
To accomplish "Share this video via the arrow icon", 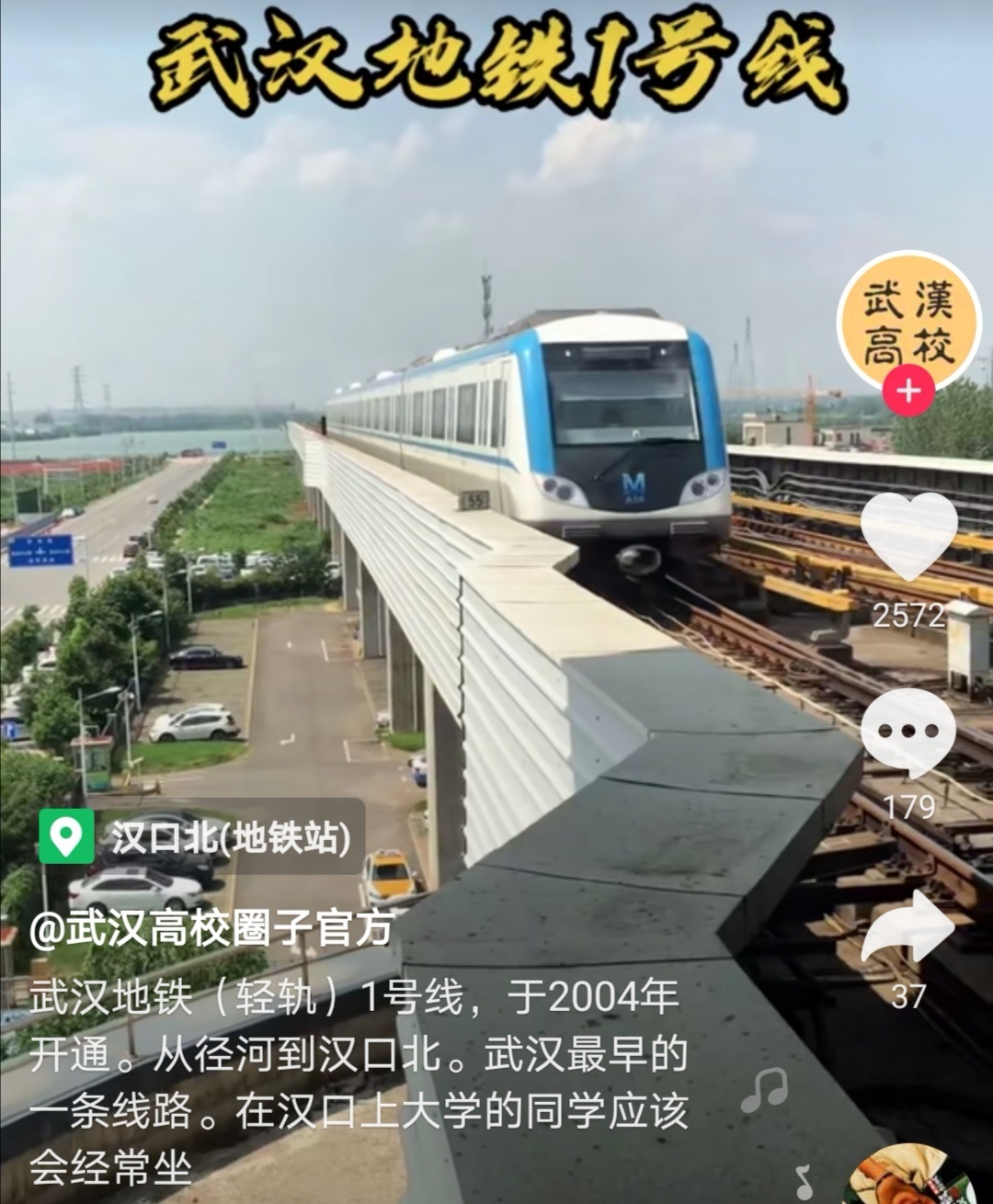I will (x=908, y=926).
